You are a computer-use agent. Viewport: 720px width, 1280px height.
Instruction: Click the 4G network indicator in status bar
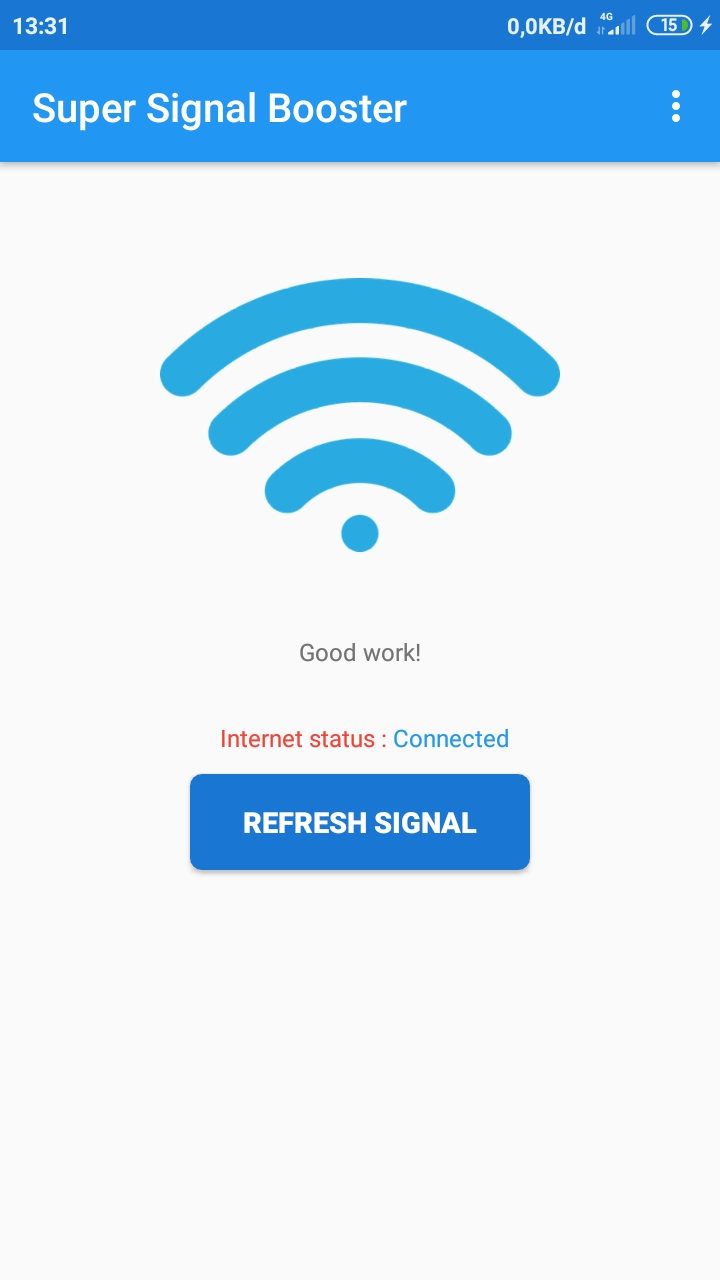tap(608, 18)
